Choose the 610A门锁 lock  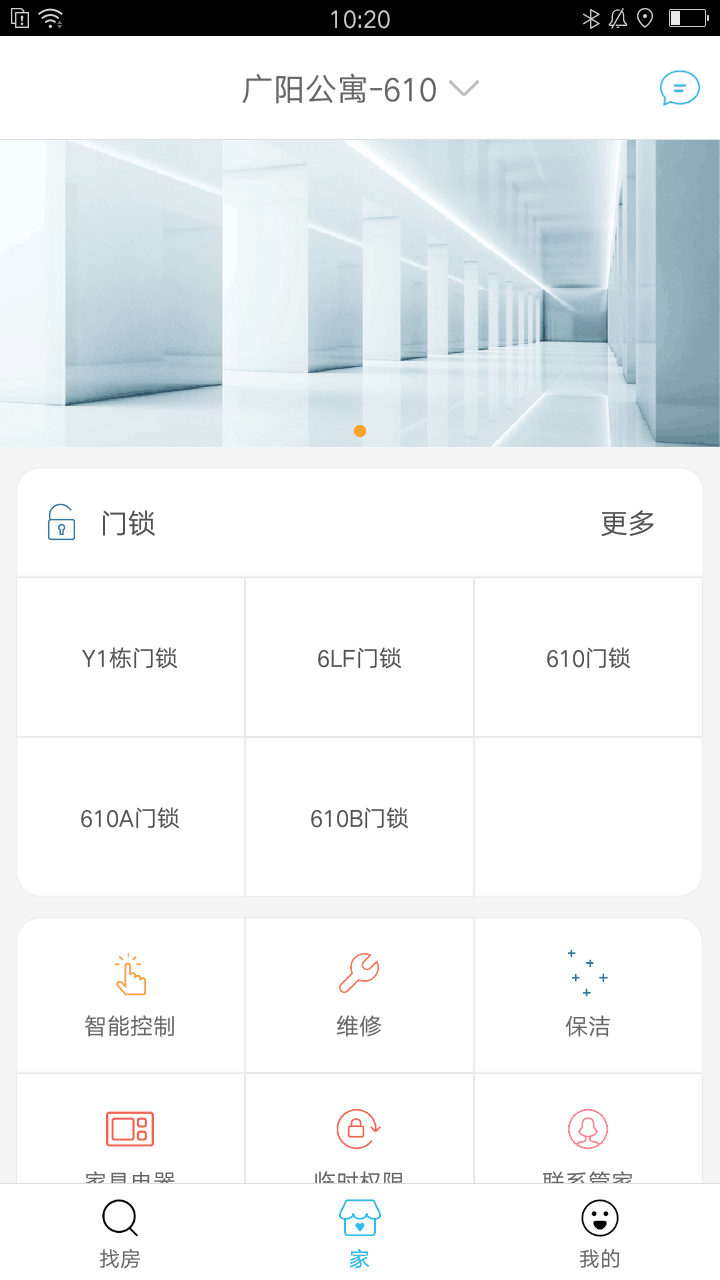coord(130,818)
